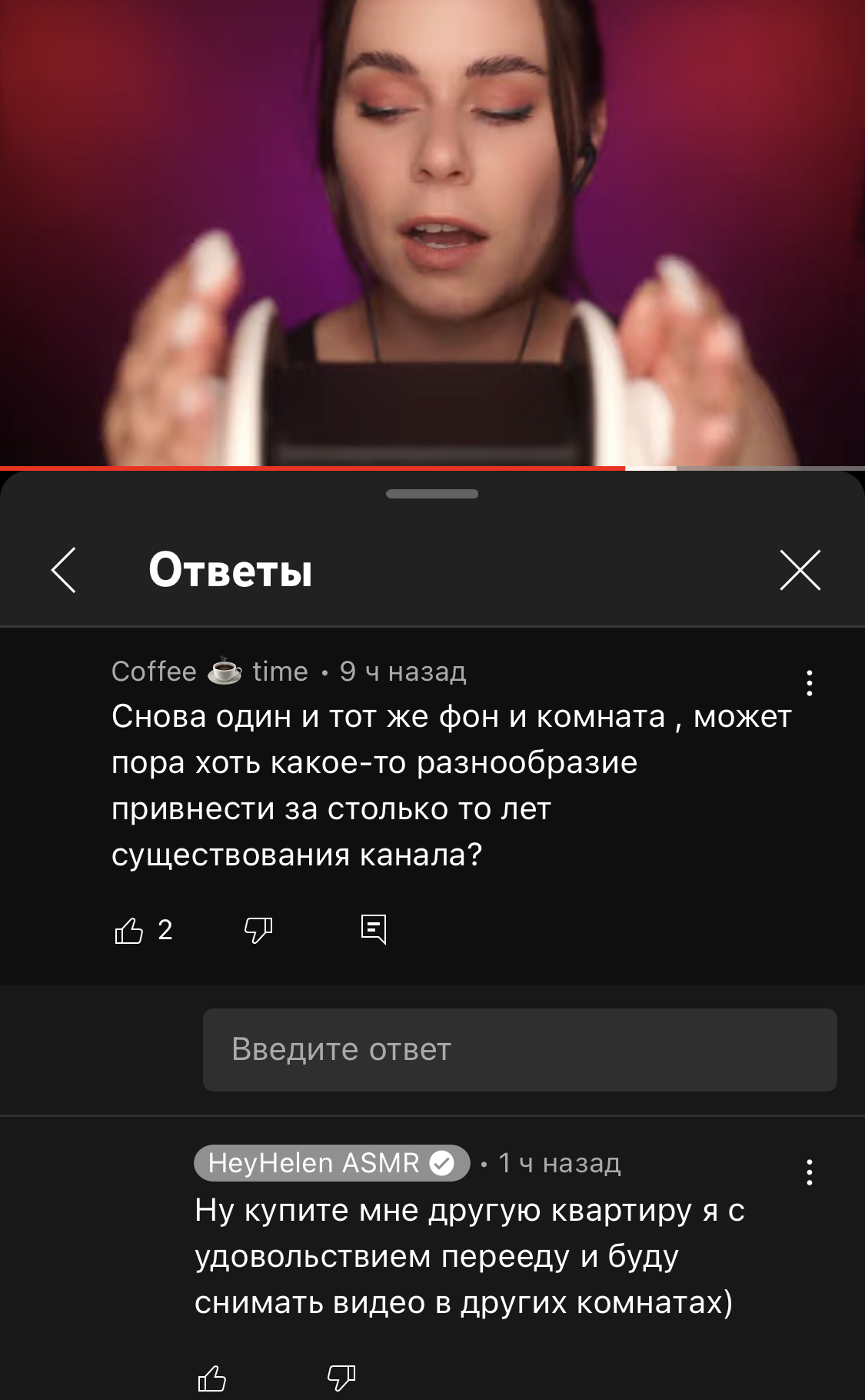Image resolution: width=865 pixels, height=1400 pixels.
Task: Go back from the Ответы panel
Action: point(64,570)
